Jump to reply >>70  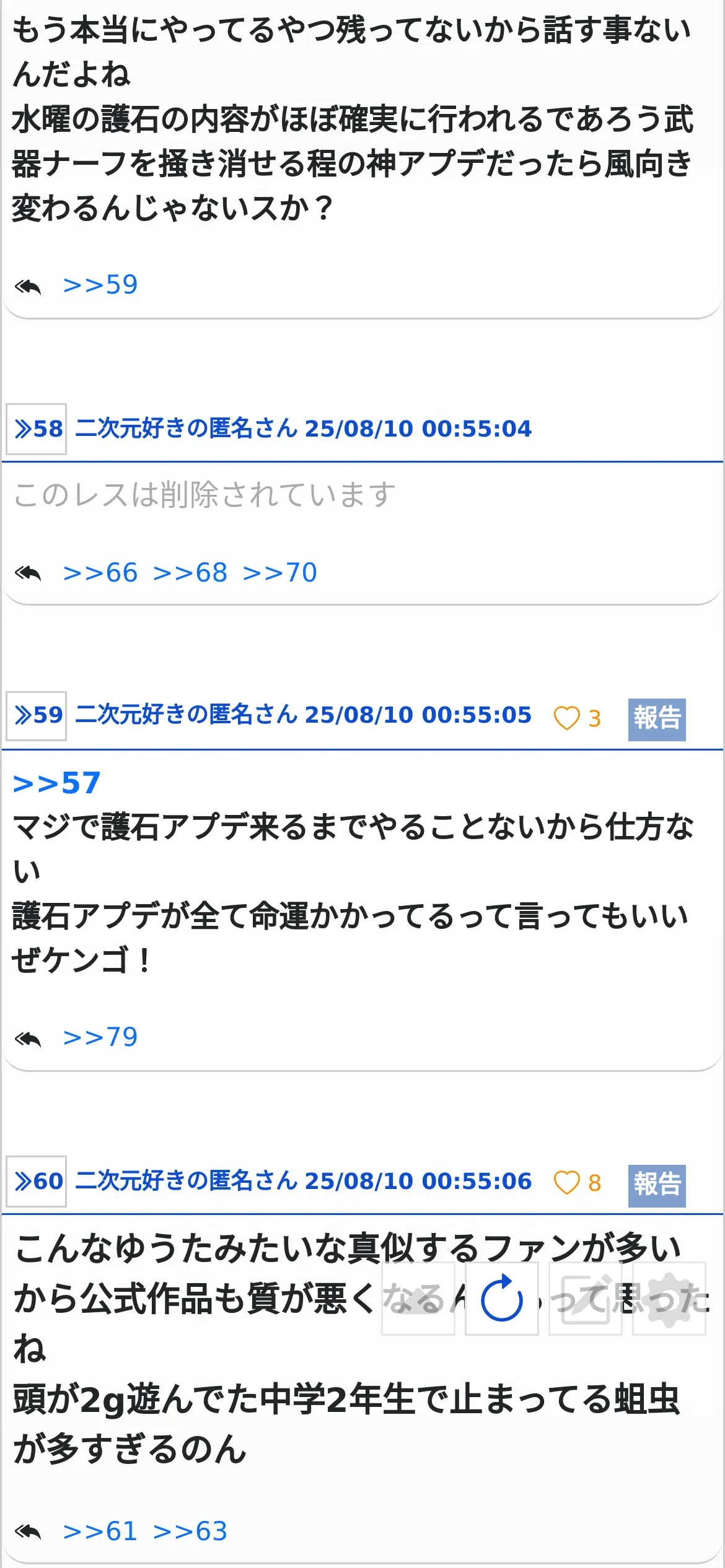(x=280, y=573)
